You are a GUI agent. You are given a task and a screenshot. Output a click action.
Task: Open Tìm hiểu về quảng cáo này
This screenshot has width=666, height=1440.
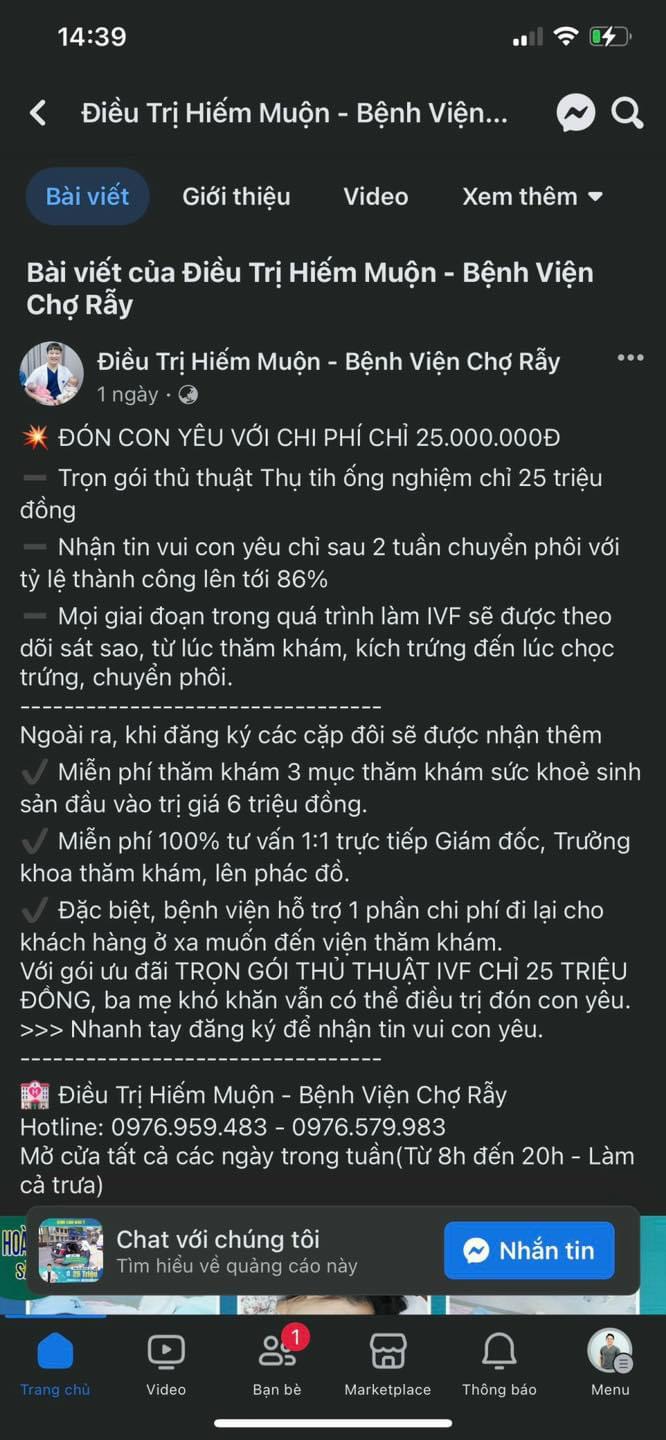(x=236, y=1266)
